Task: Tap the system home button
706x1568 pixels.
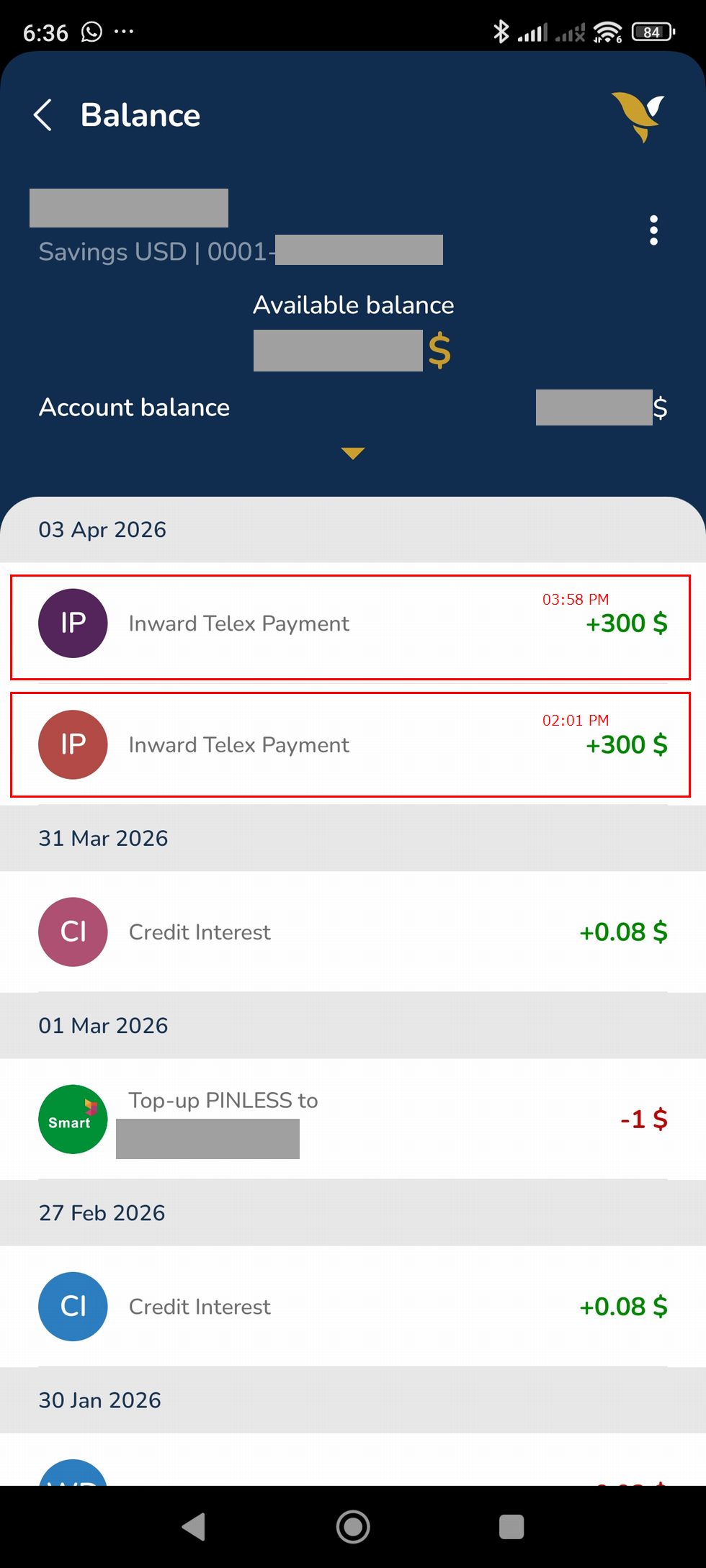Action: (x=353, y=1526)
